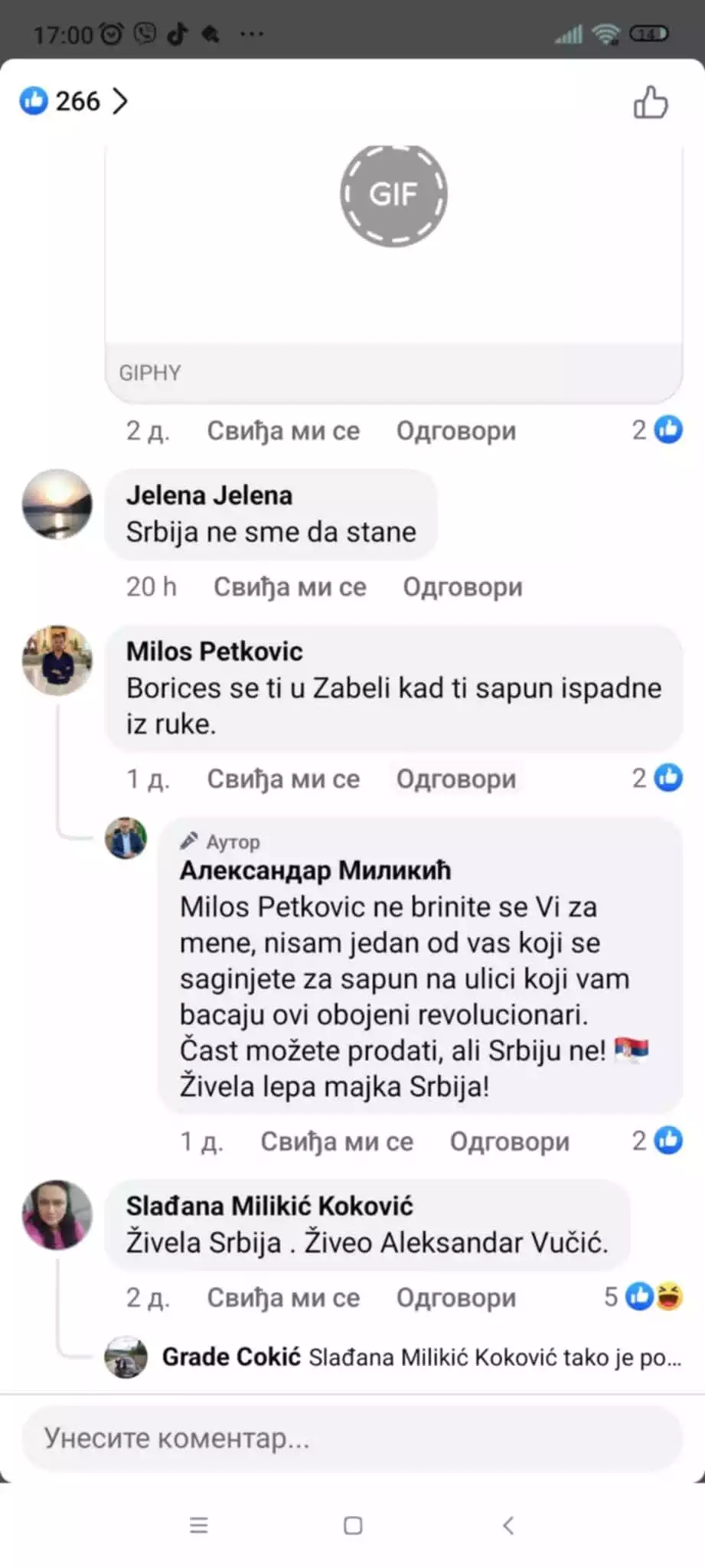Reply to Slađana Milikić Koković's comment

click(x=455, y=1298)
